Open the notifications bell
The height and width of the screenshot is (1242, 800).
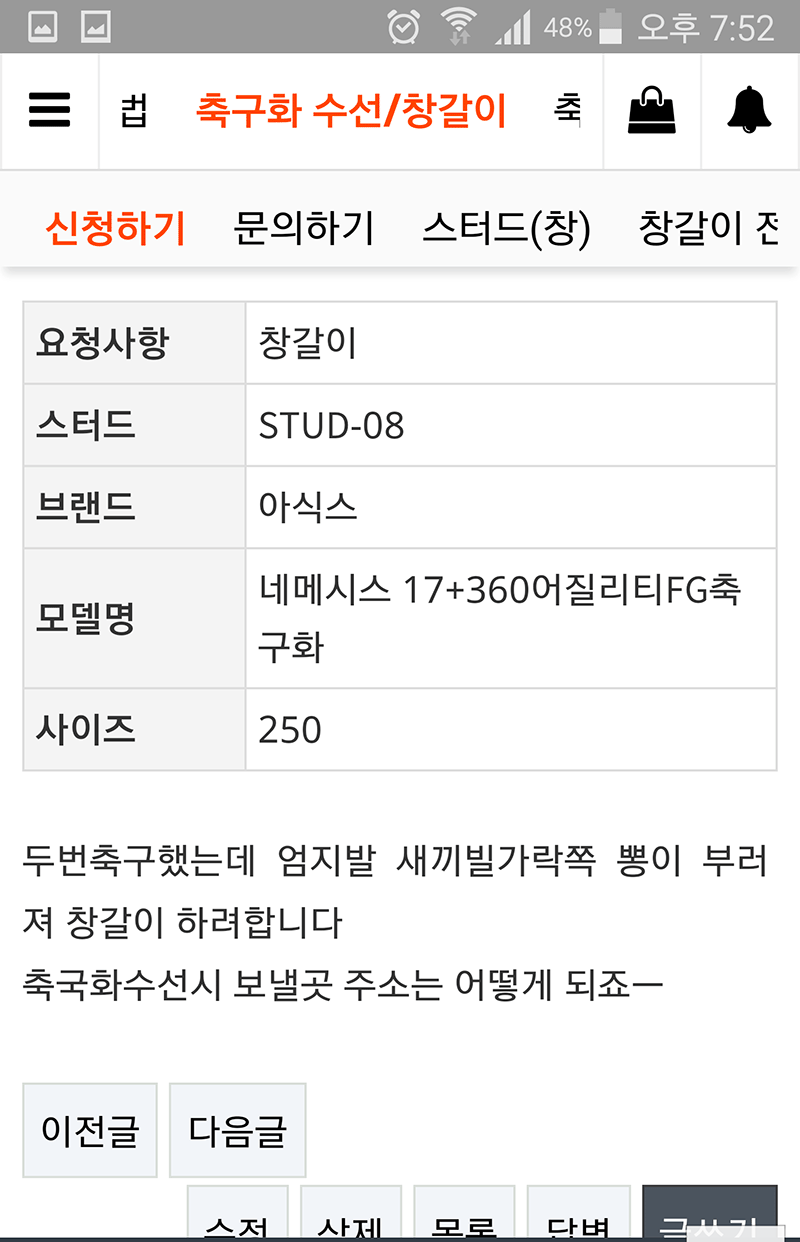pos(750,110)
